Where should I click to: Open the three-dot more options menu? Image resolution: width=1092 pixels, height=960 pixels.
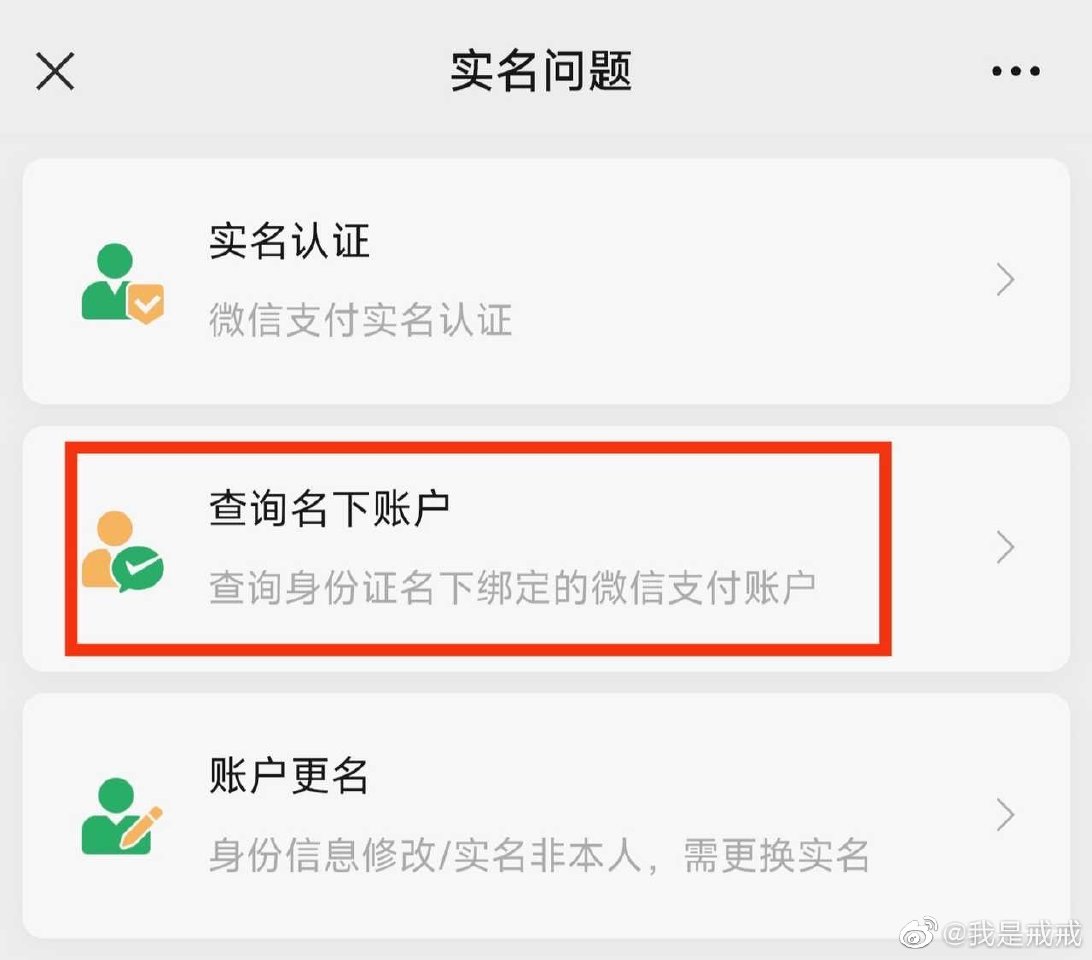(1015, 71)
